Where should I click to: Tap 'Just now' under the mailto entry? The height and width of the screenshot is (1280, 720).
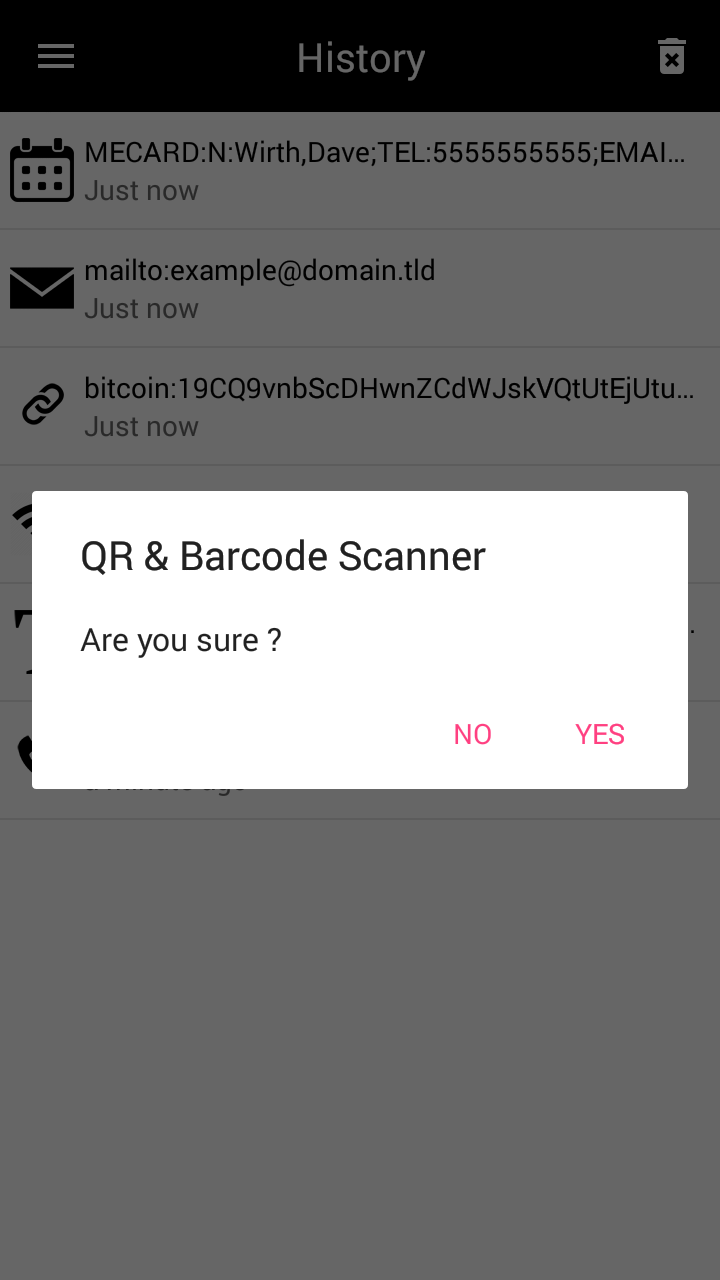[141, 308]
